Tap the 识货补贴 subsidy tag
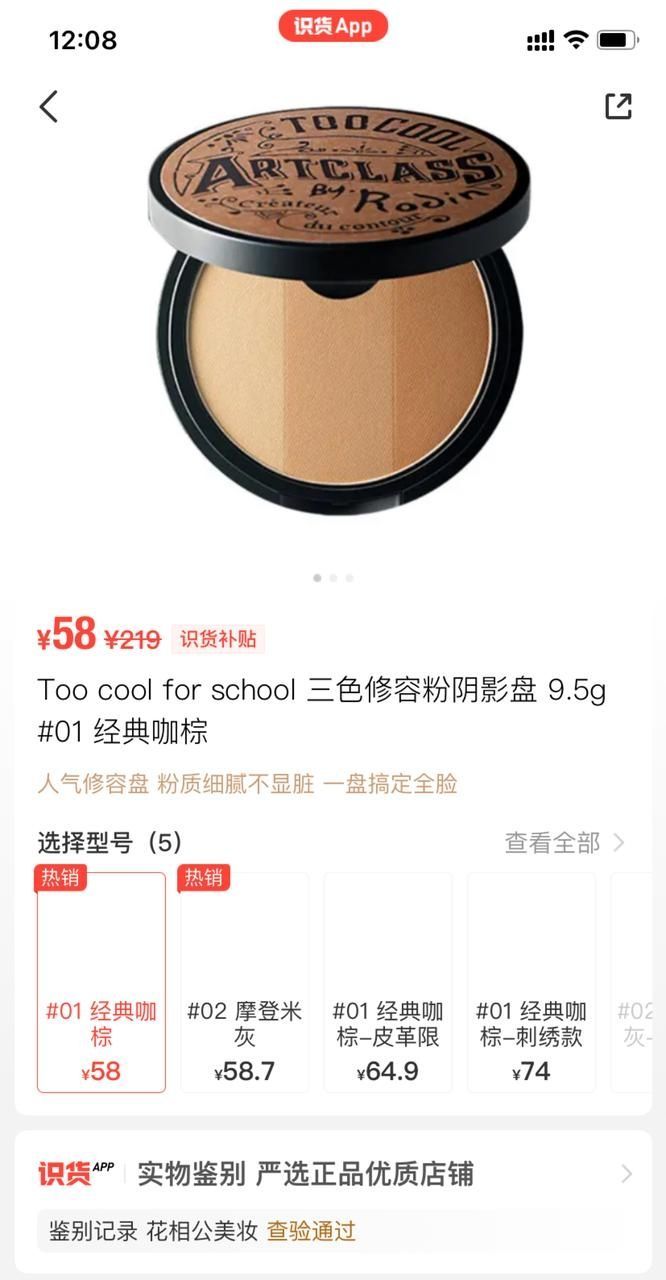This screenshot has width=666, height=1280. click(218, 639)
